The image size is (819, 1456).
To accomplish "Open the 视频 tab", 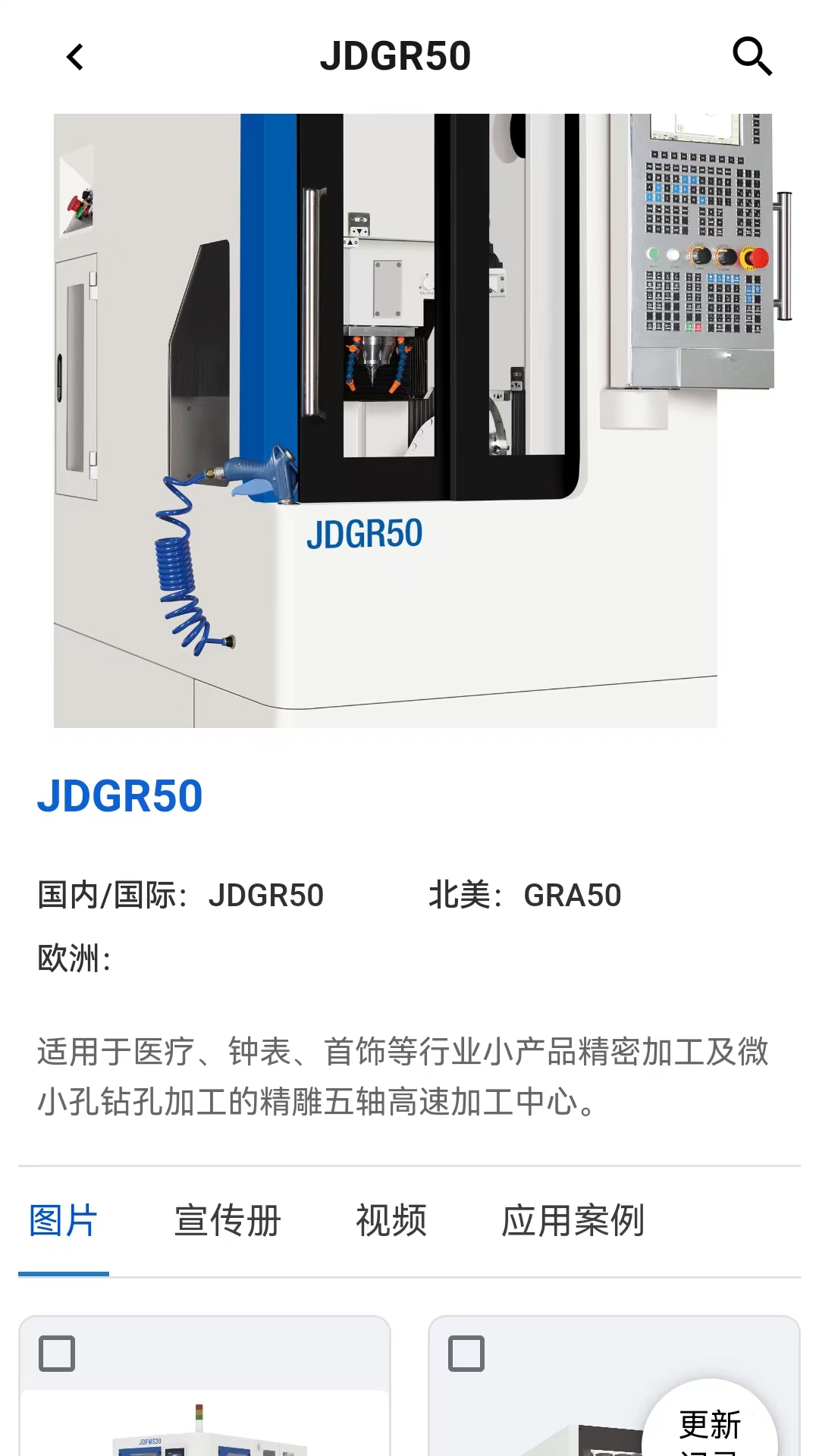I will [x=391, y=1221].
